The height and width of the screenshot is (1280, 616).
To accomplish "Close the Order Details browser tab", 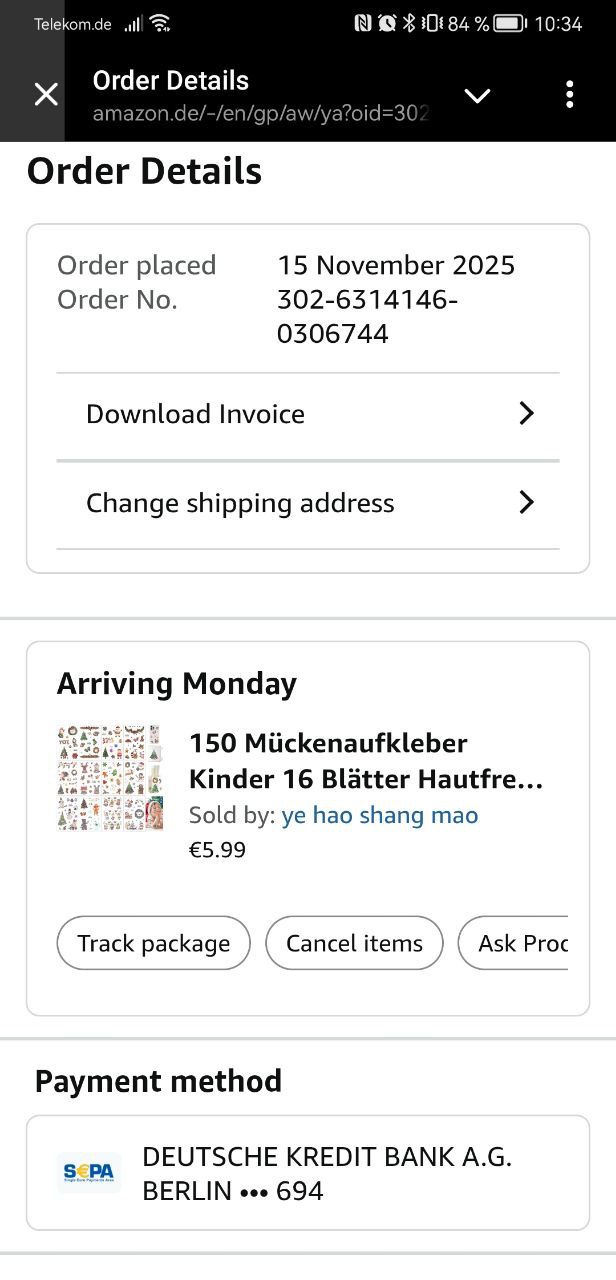I will click(46, 95).
